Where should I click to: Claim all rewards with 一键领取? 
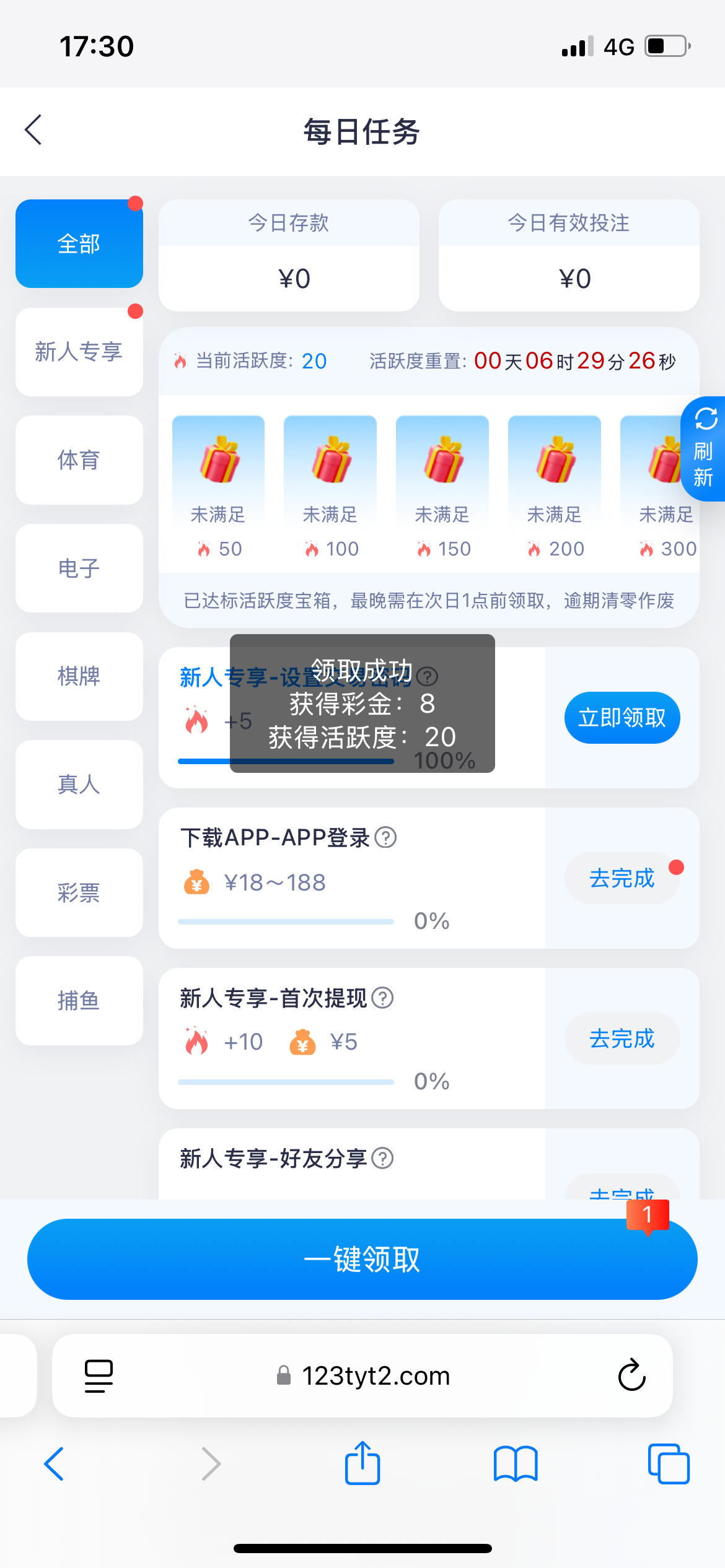click(x=362, y=1259)
